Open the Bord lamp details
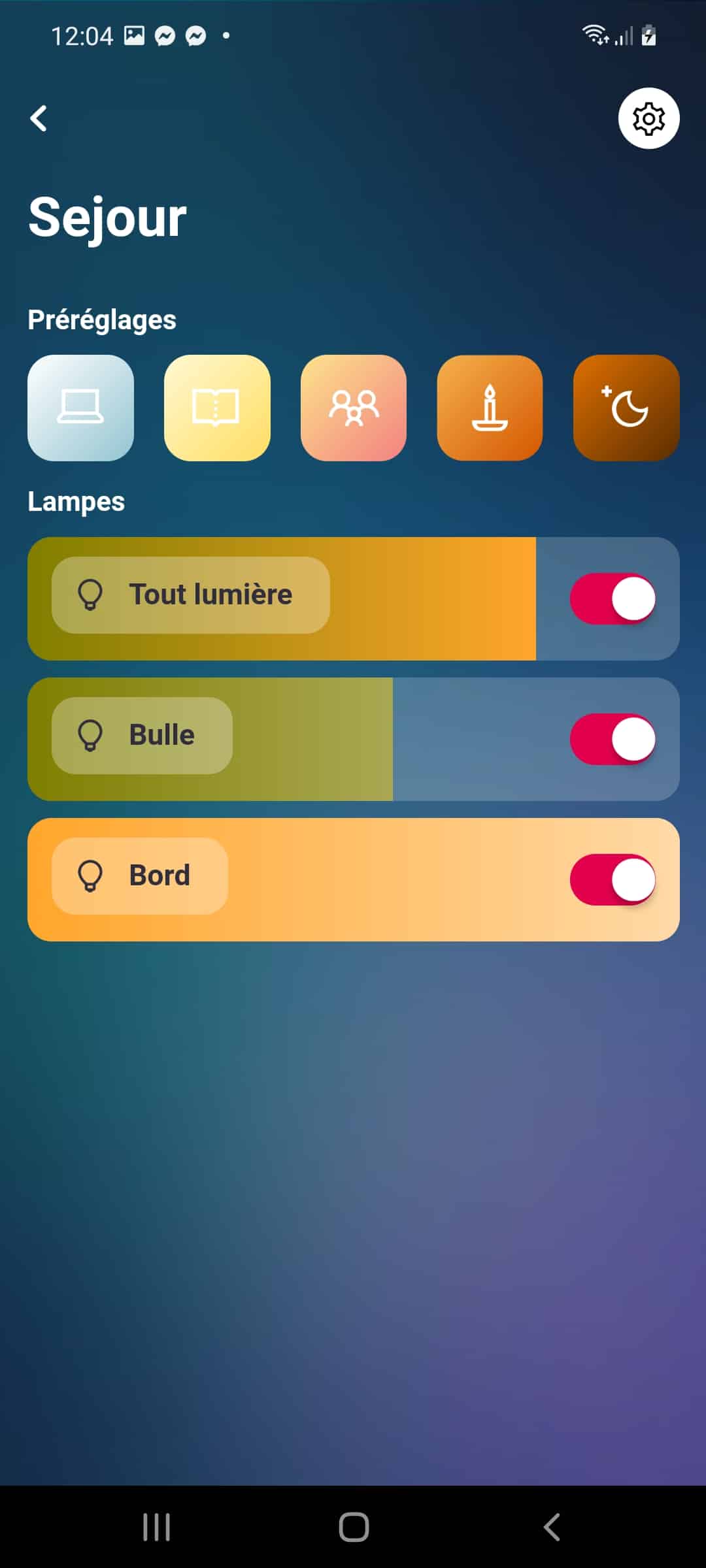The height and width of the screenshot is (1568, 706). coord(140,875)
